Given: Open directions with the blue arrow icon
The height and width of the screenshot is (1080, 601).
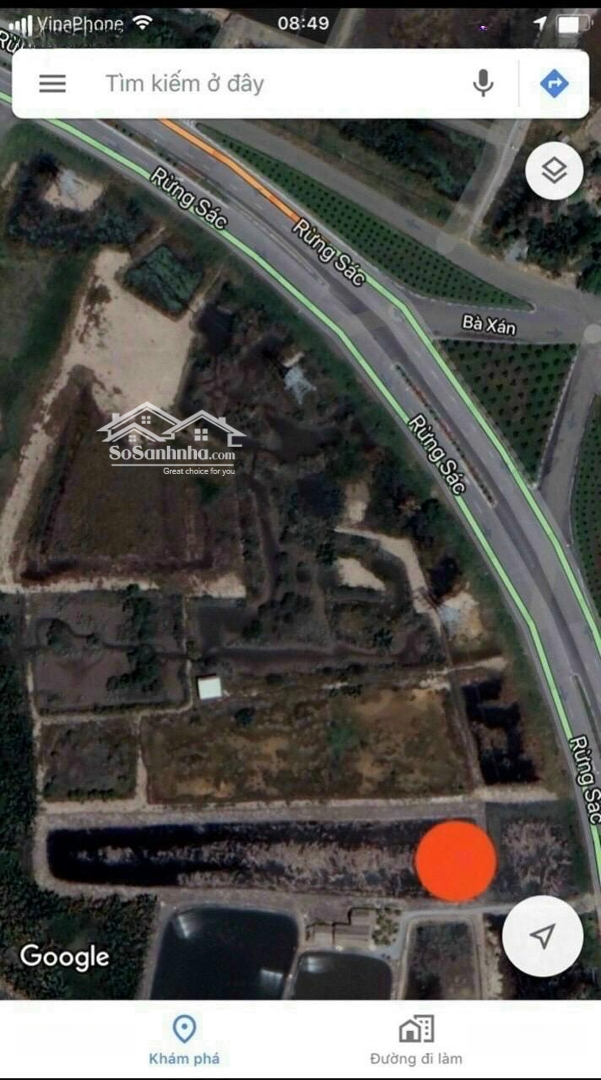Looking at the screenshot, I should click(x=554, y=84).
